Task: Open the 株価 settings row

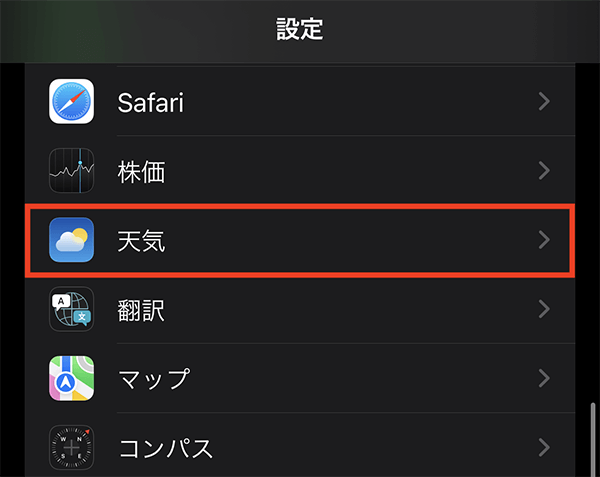Action: click(x=300, y=171)
